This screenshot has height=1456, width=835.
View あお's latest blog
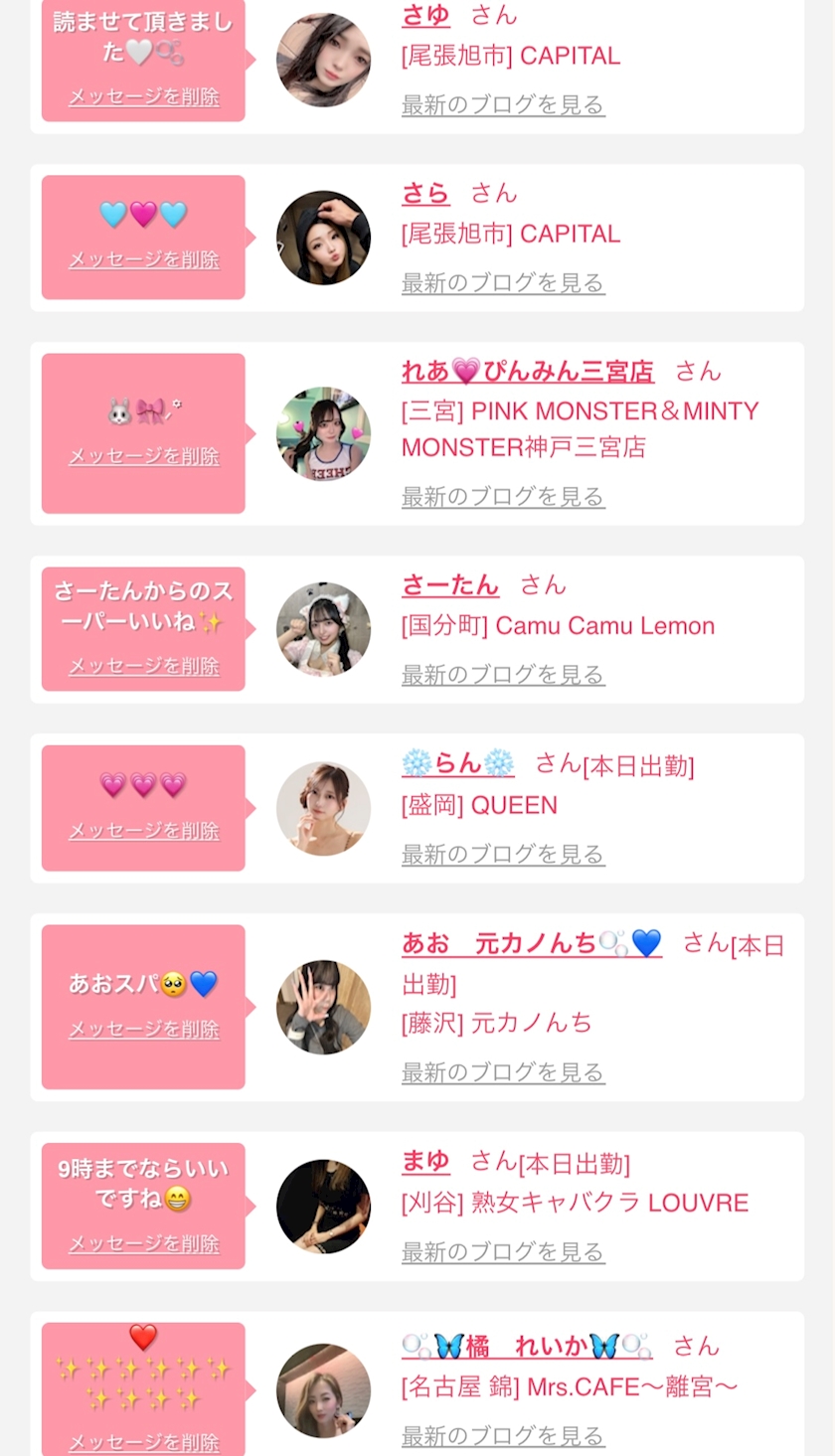pos(503,1072)
